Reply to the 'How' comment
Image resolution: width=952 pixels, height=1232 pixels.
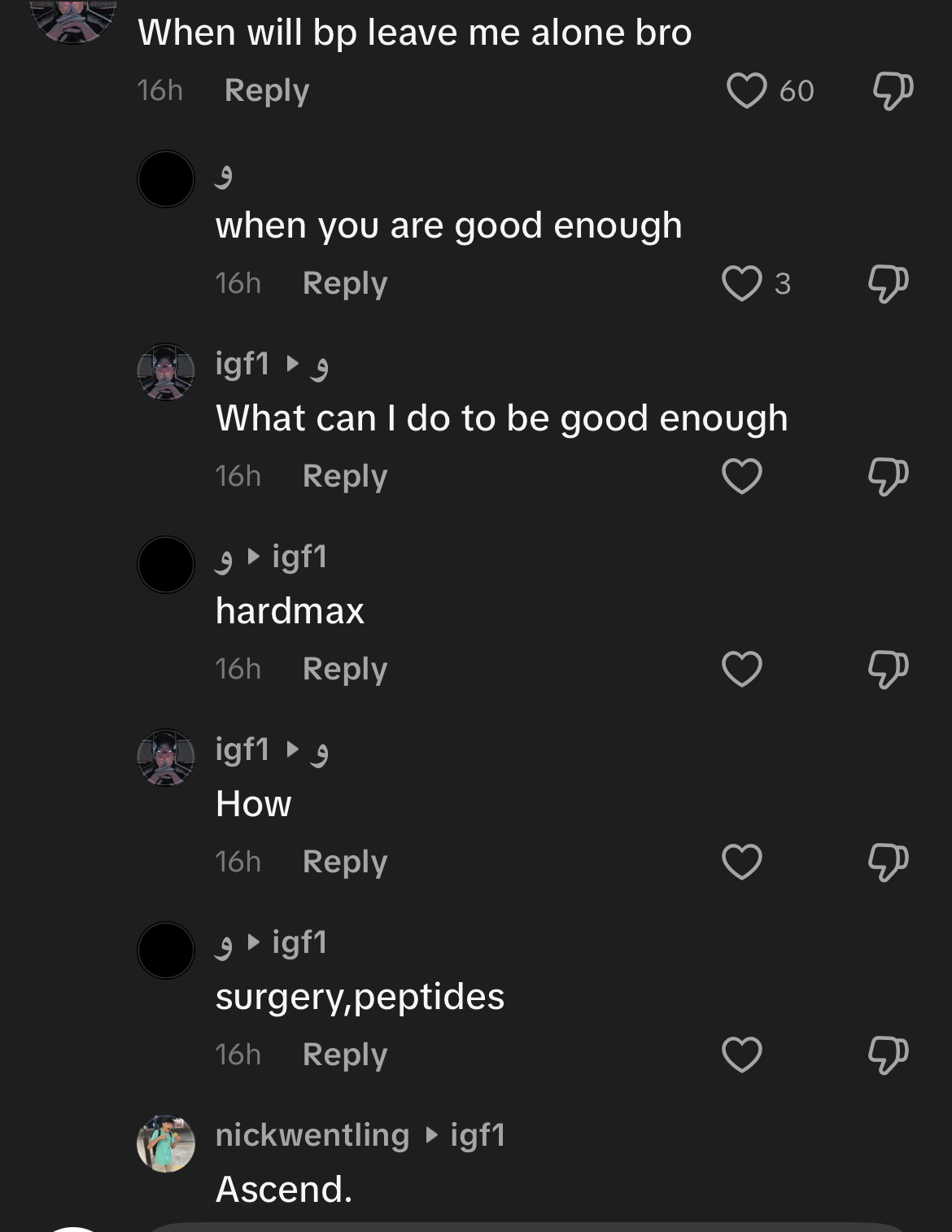click(x=344, y=862)
